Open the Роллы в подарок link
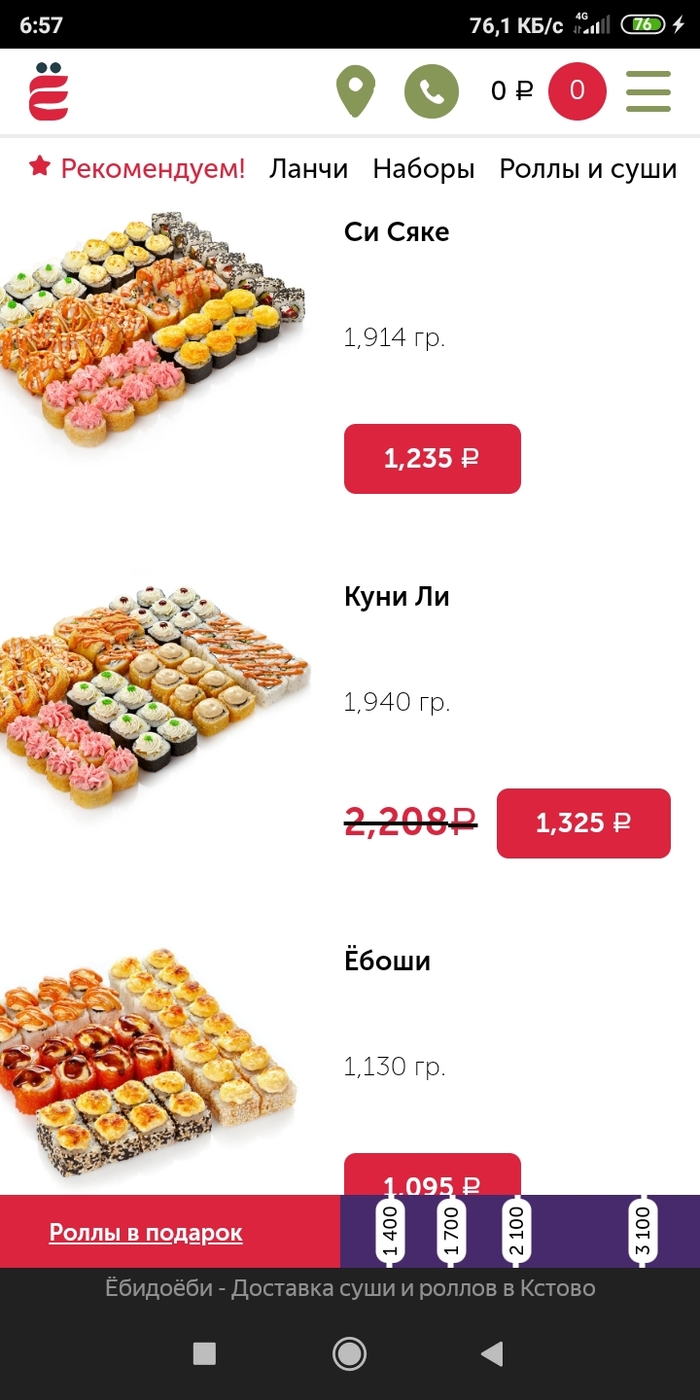Viewport: 700px width, 1400px height. [x=146, y=1232]
